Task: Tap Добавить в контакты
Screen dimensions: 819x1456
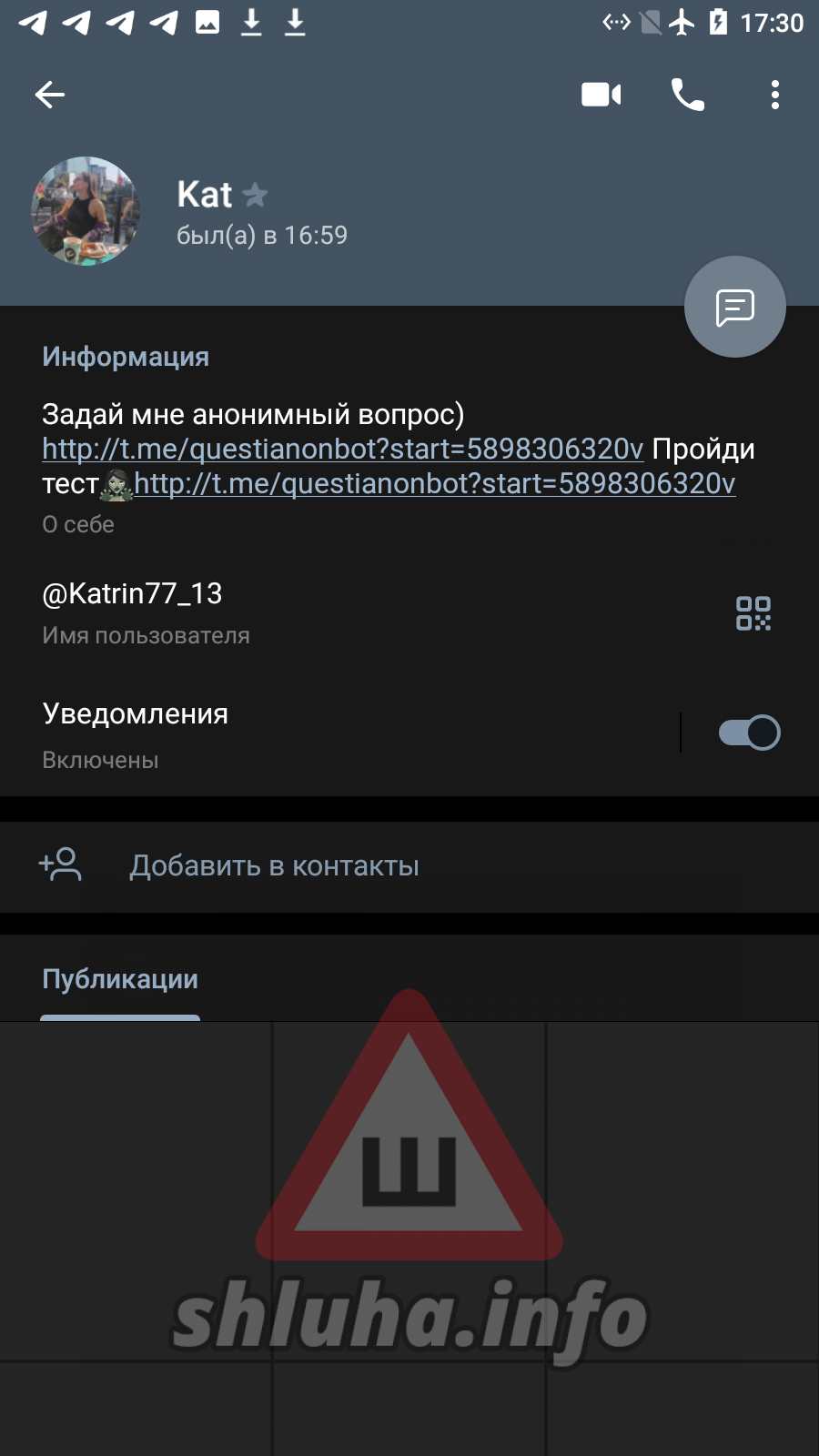Action: point(274,865)
